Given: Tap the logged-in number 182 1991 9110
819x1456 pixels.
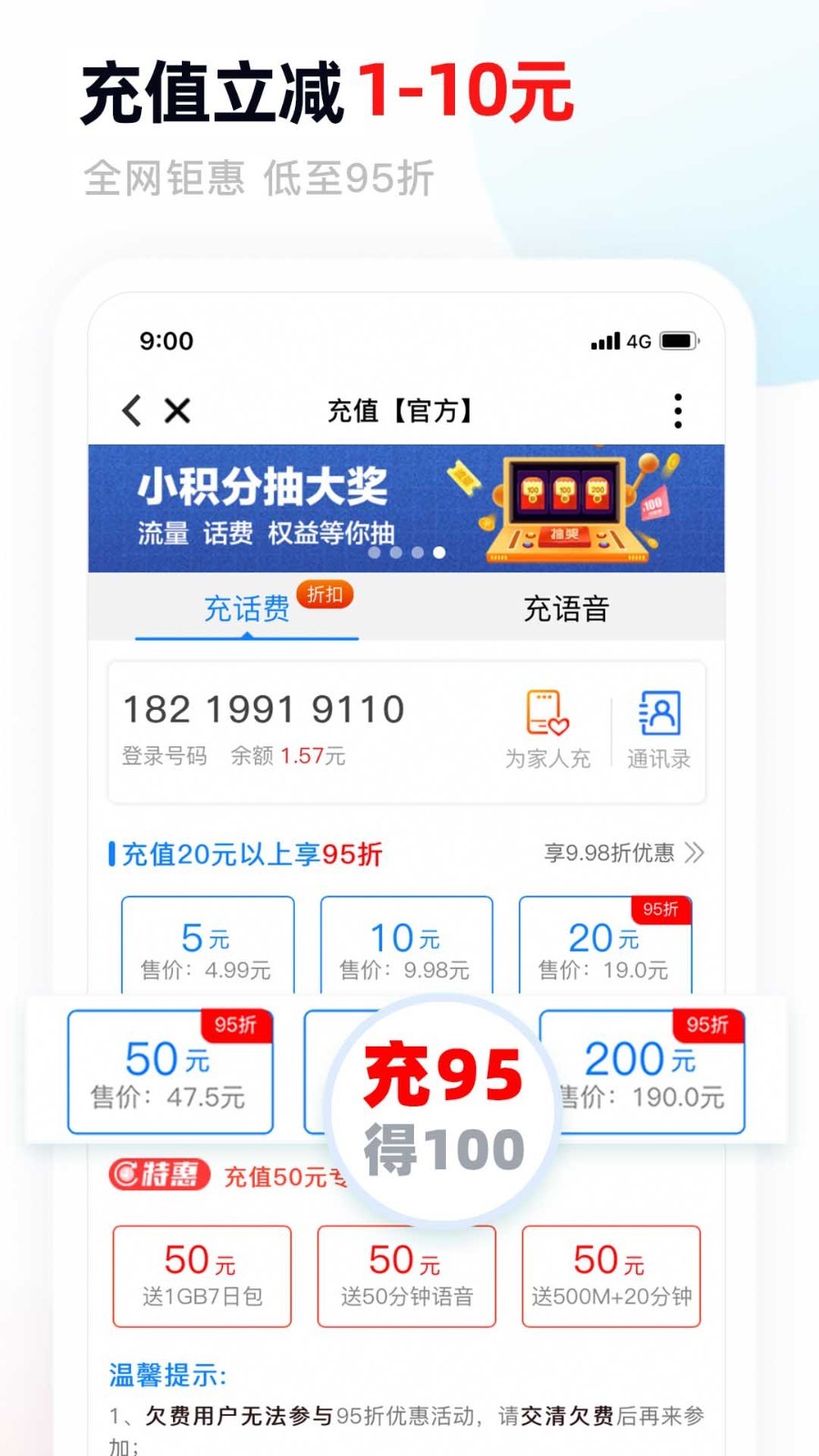Looking at the screenshot, I should (x=264, y=708).
